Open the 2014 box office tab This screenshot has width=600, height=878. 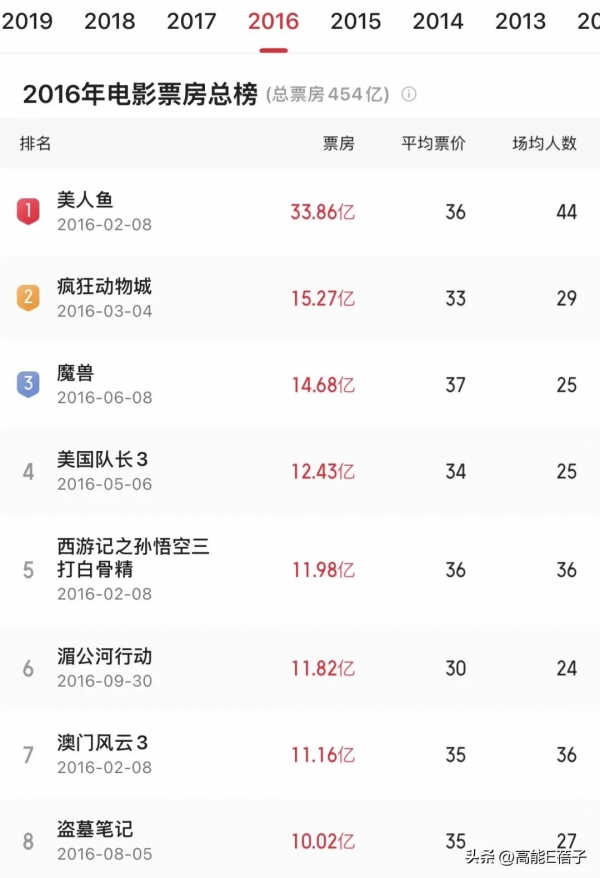tap(438, 21)
